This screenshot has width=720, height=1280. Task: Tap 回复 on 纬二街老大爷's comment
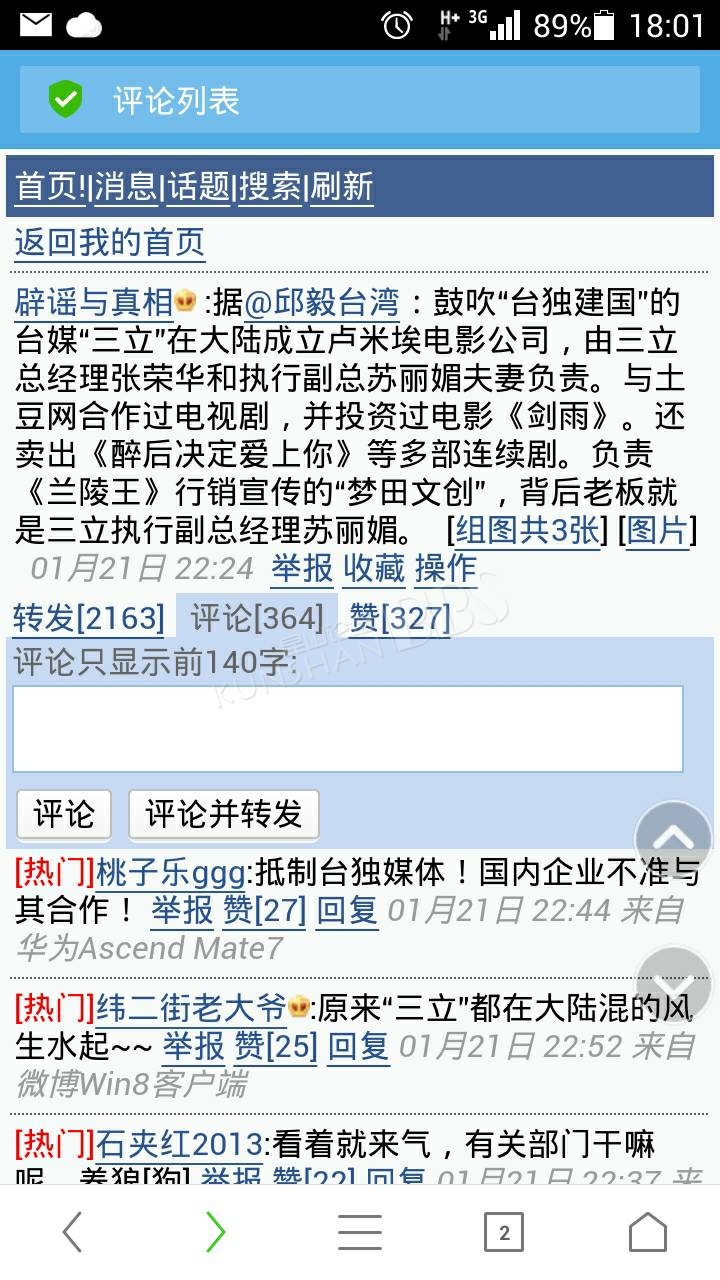pos(358,1047)
